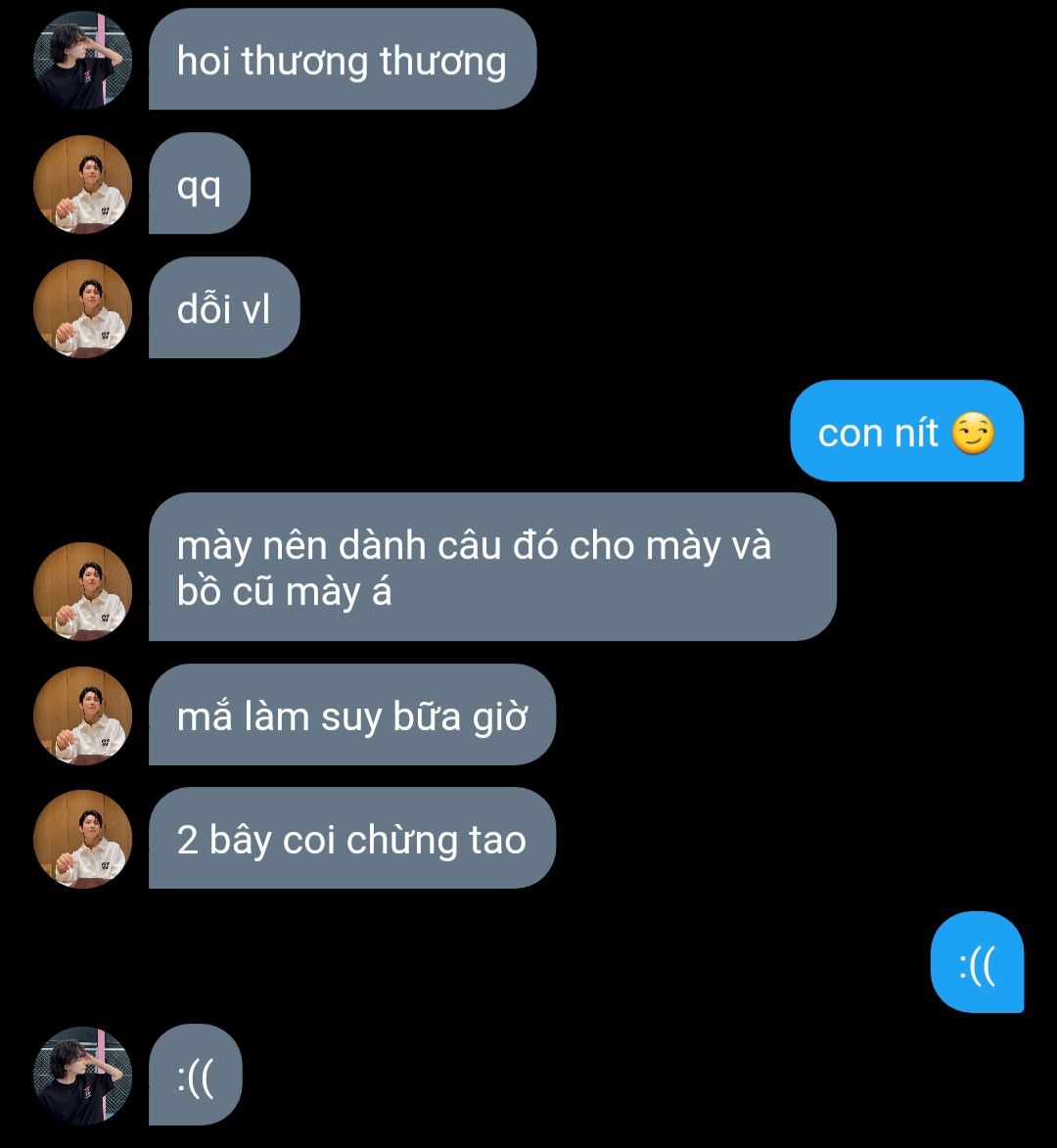This screenshot has height=1148, width=1057.
Task: Tap avatar next to 'mắ làm suy bữa giờ'
Action: click(82, 715)
